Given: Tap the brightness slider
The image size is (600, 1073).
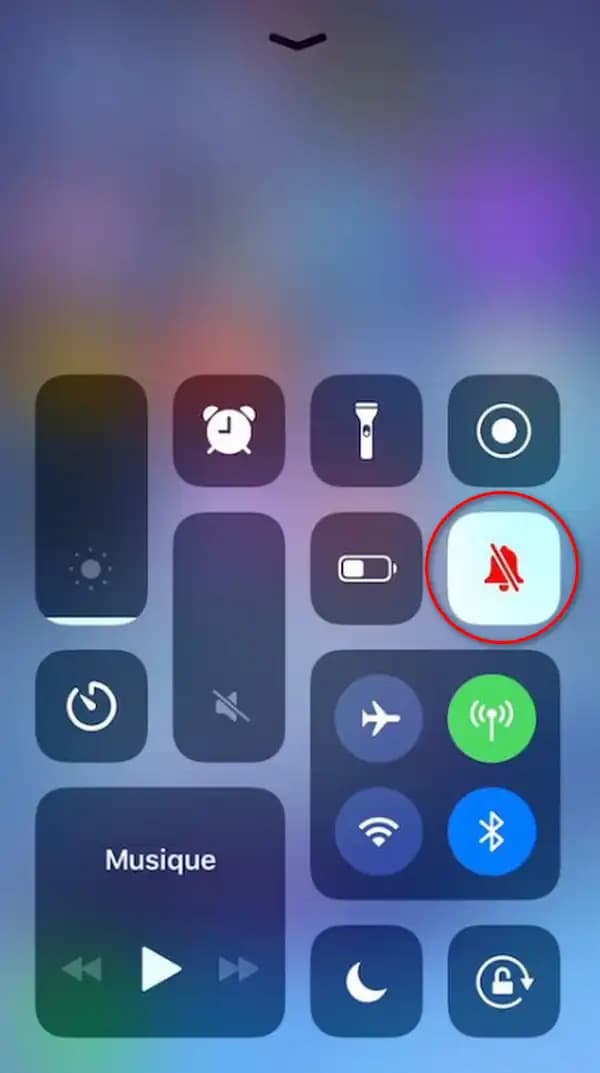Looking at the screenshot, I should click(x=91, y=500).
